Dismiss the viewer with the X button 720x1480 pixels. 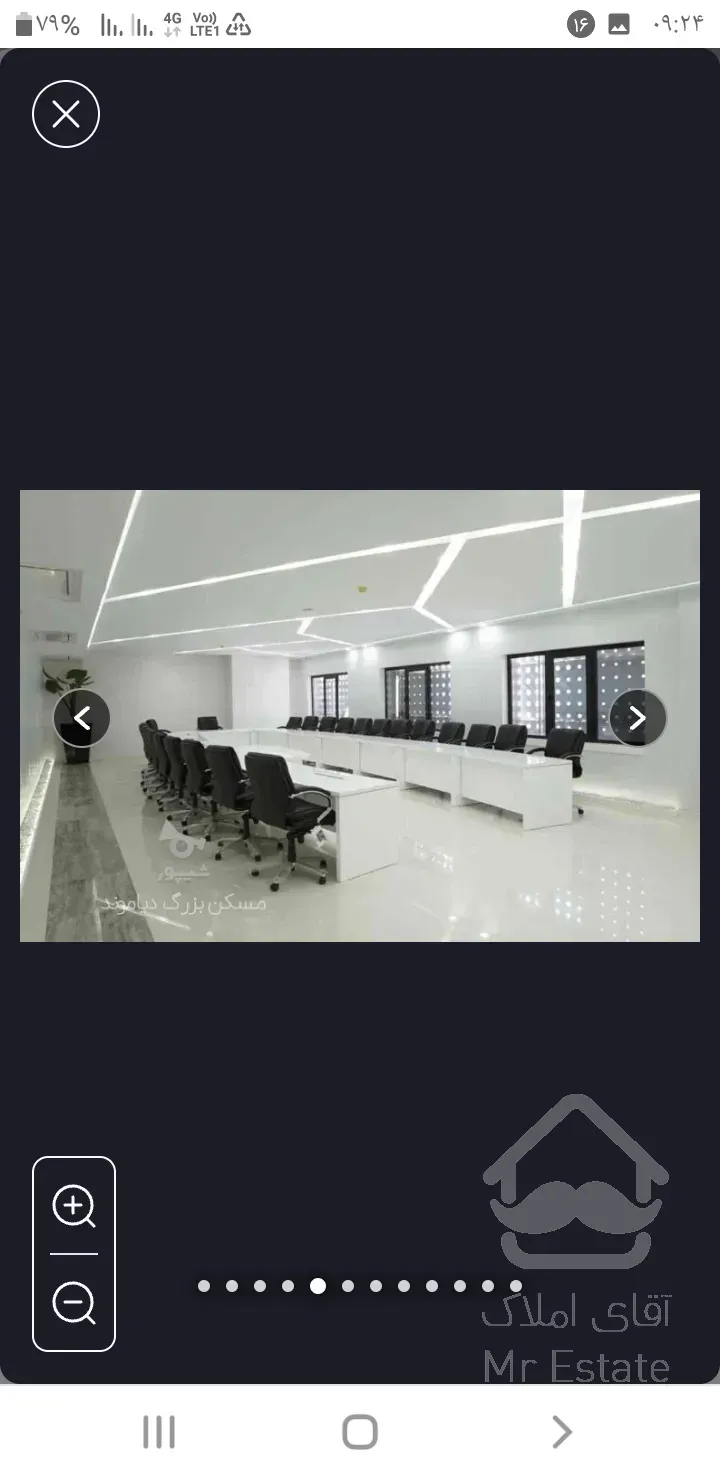tap(66, 114)
